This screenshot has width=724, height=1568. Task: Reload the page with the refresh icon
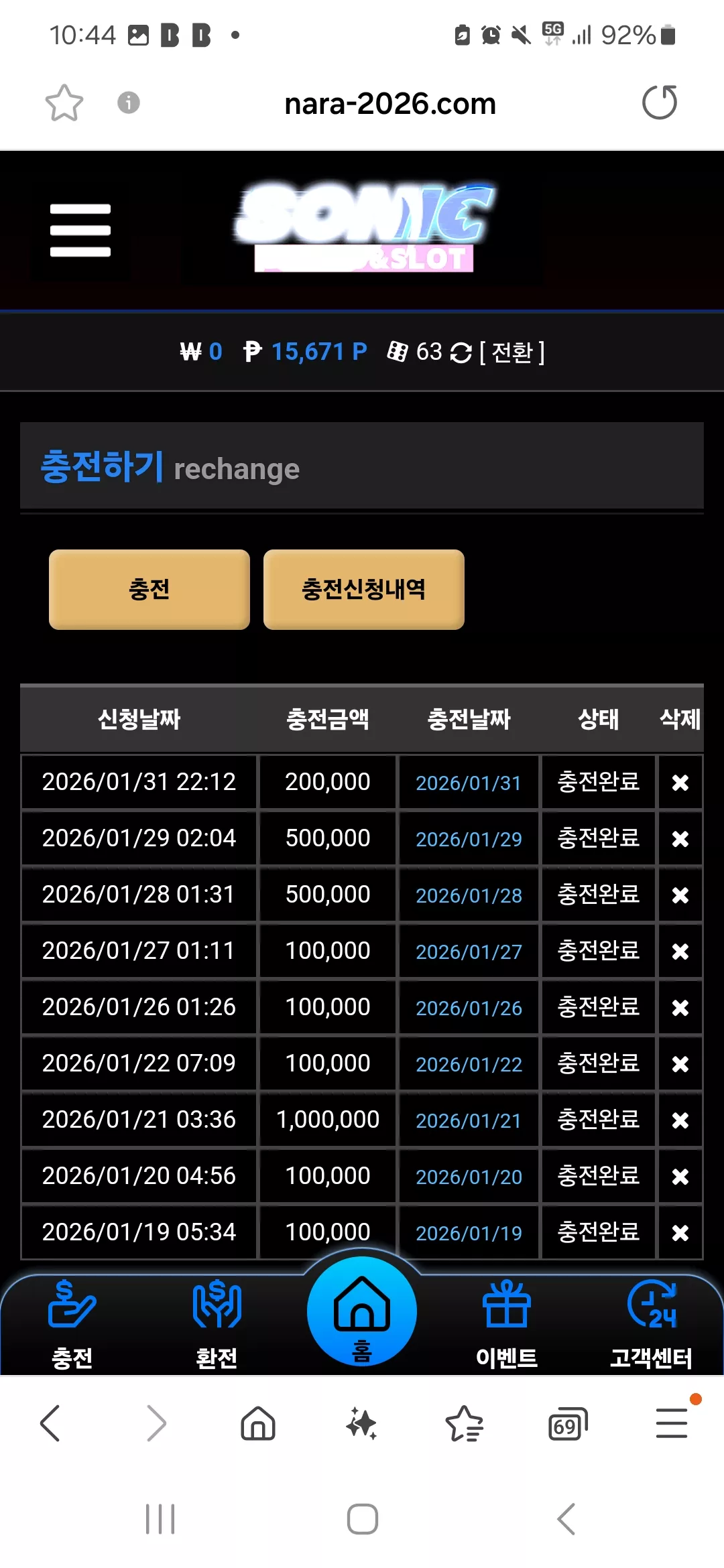click(660, 103)
